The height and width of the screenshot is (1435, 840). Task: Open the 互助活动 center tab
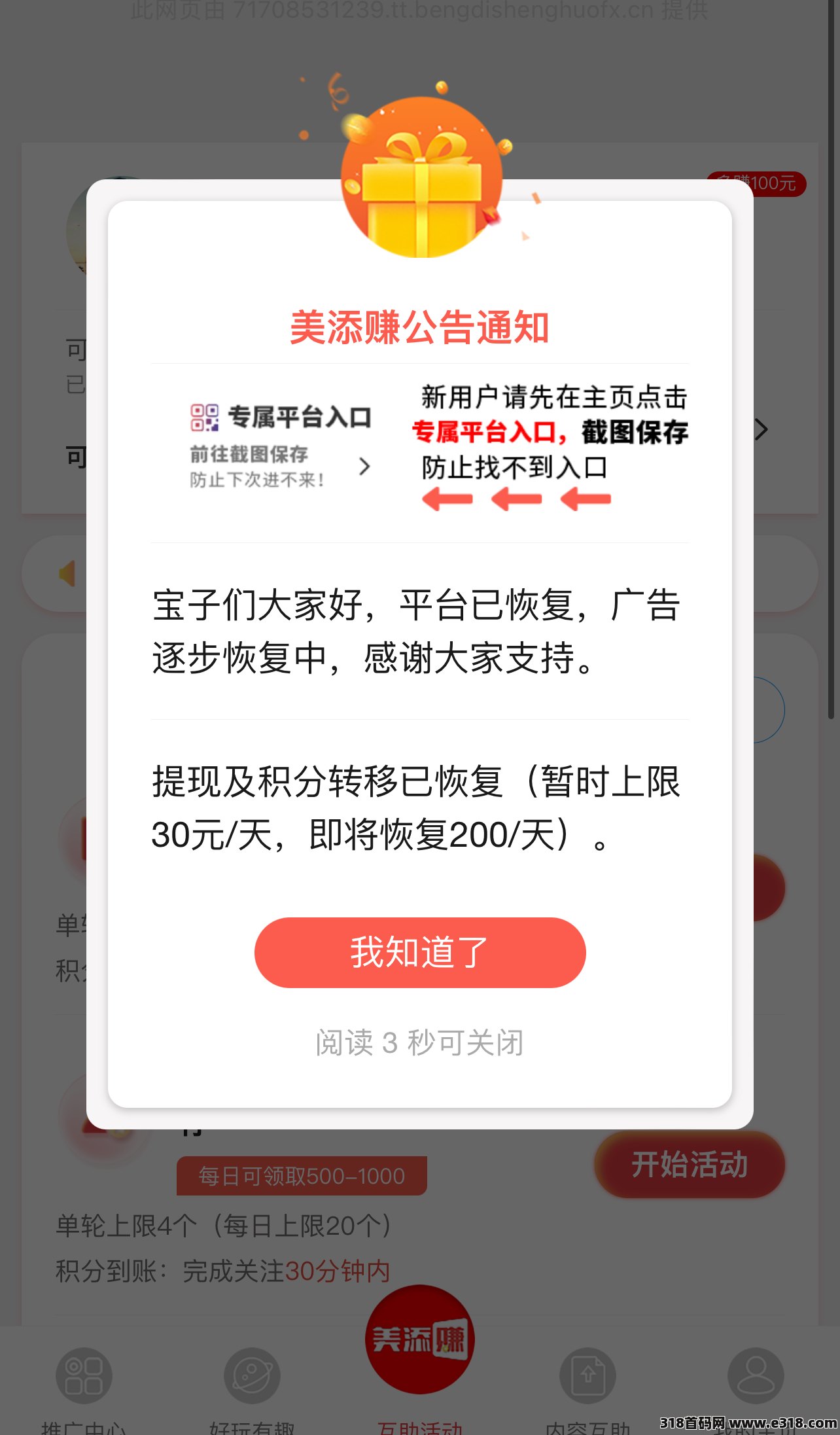pyautogui.click(x=419, y=1348)
